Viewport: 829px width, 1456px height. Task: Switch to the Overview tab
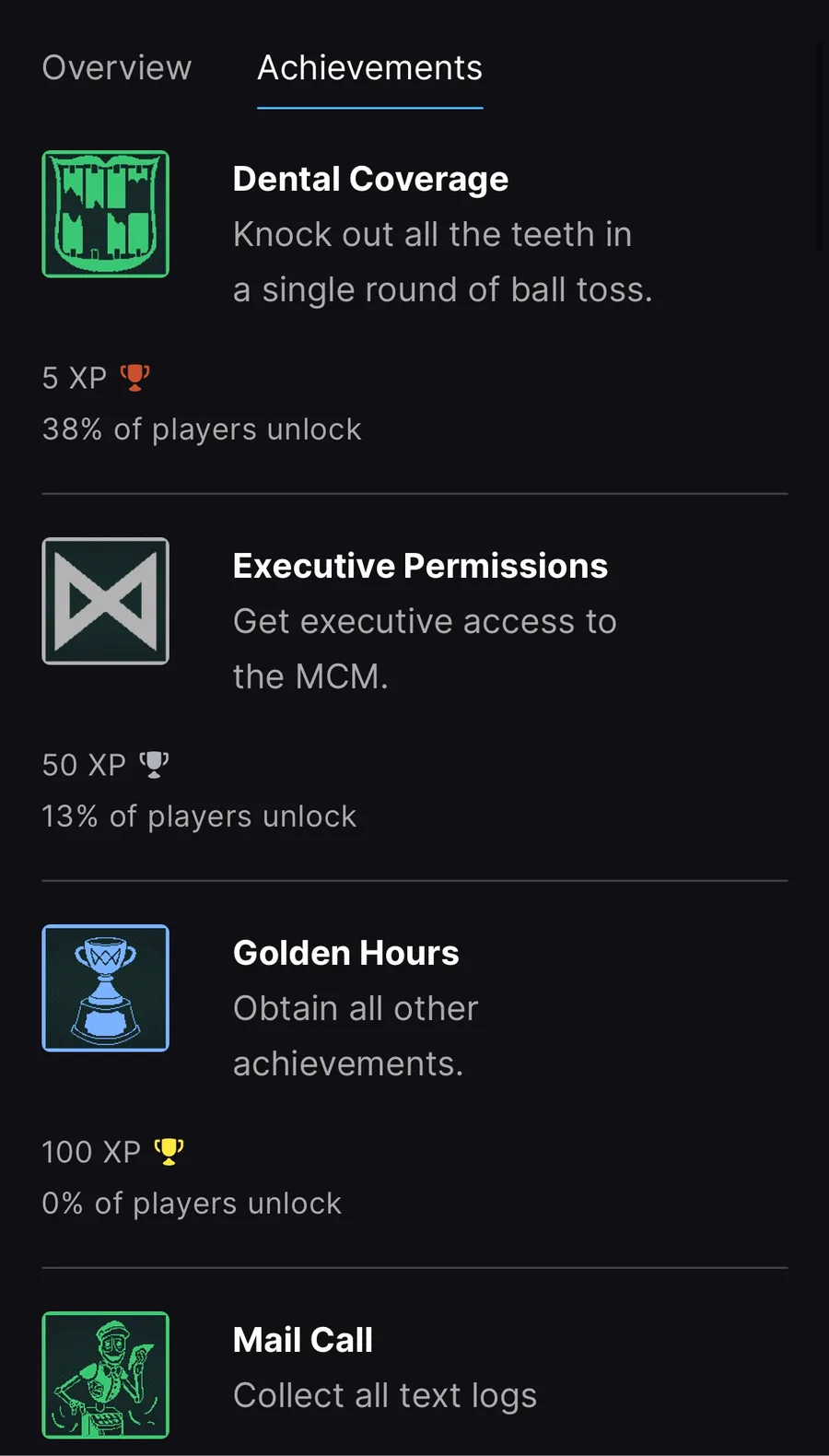click(x=117, y=68)
